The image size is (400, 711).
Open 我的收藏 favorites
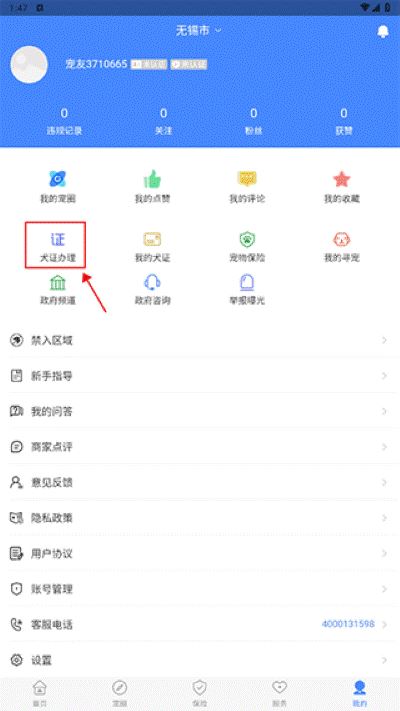point(342,187)
